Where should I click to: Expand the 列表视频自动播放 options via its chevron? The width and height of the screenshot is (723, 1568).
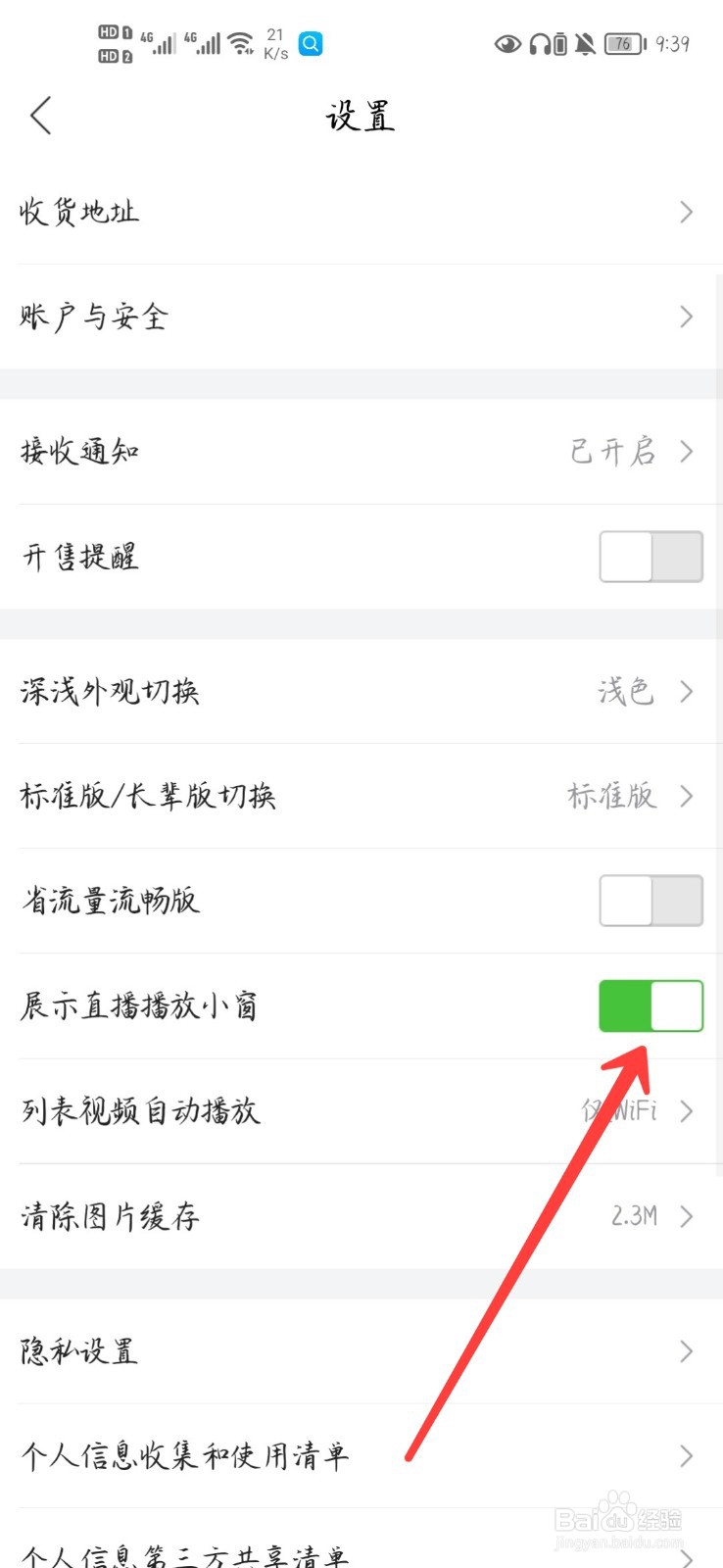point(686,1111)
